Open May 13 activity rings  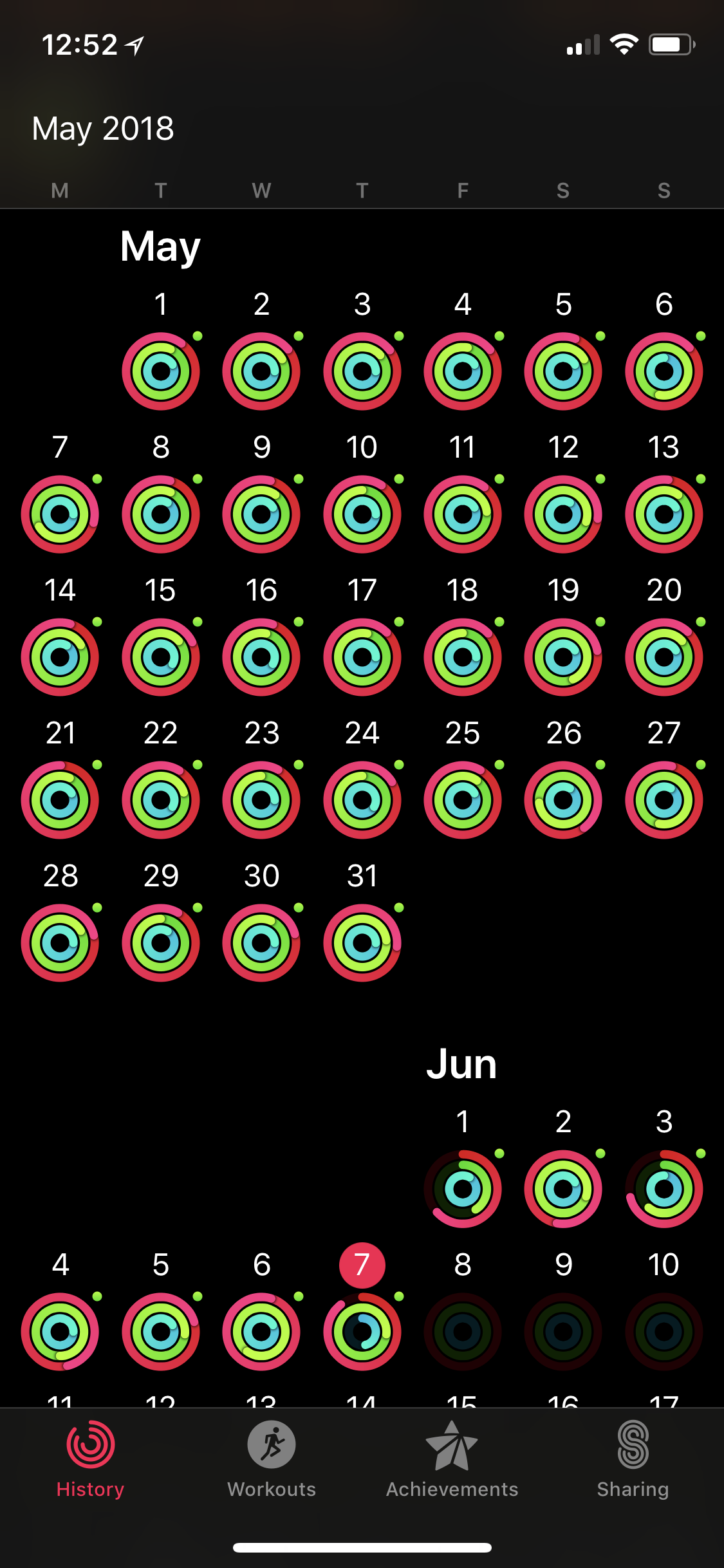point(664,514)
